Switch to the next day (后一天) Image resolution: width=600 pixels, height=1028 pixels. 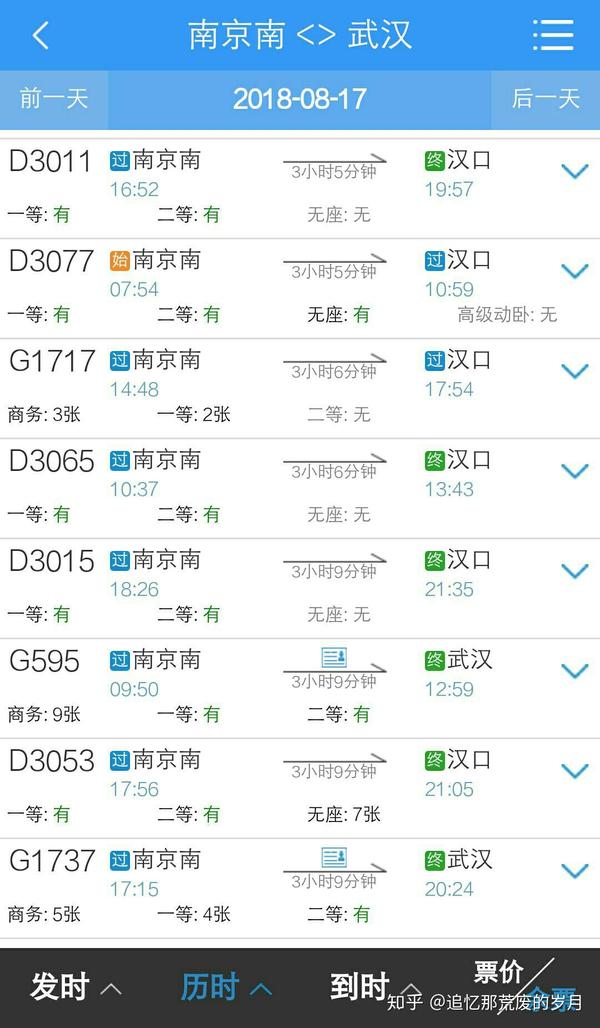click(x=546, y=99)
